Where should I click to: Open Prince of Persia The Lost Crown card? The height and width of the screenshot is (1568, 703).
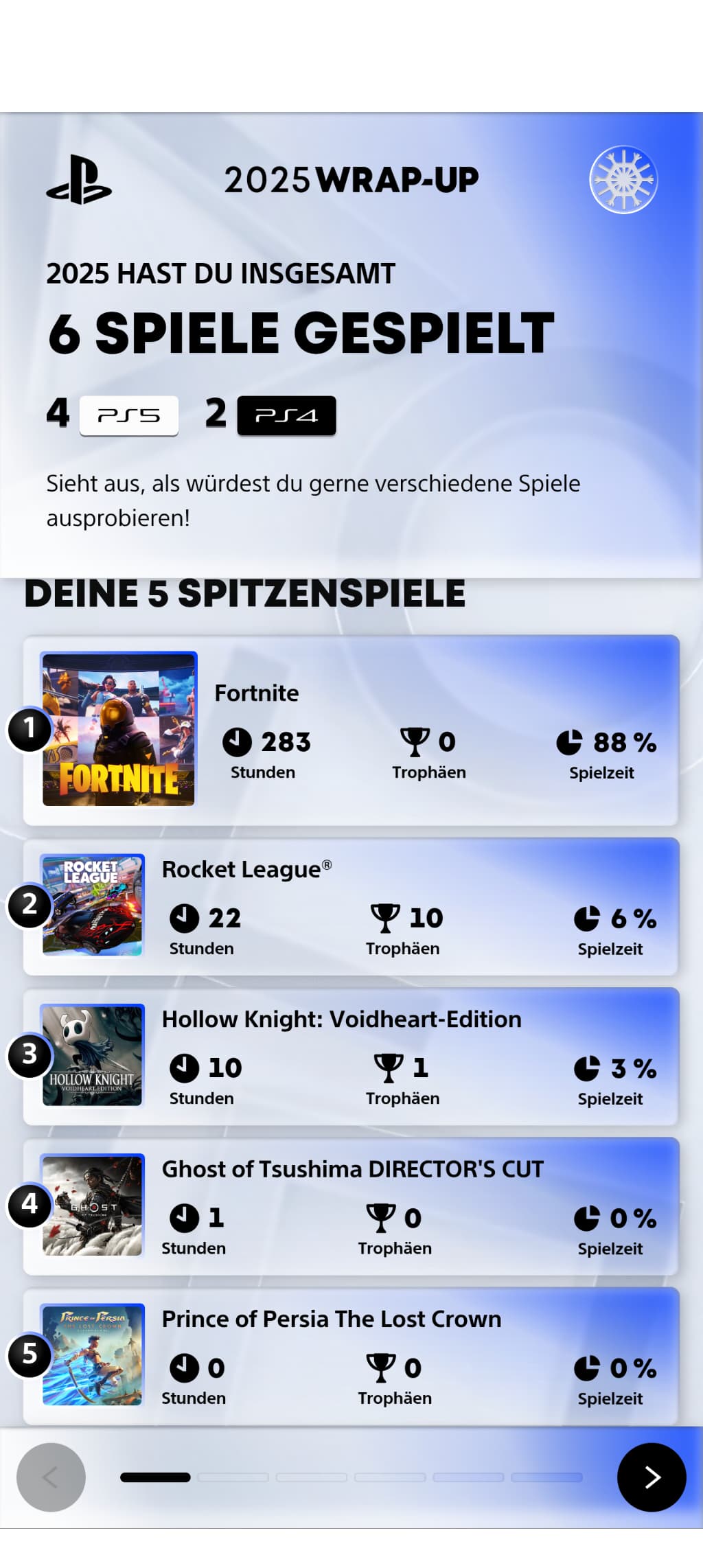pyautogui.click(x=350, y=1356)
